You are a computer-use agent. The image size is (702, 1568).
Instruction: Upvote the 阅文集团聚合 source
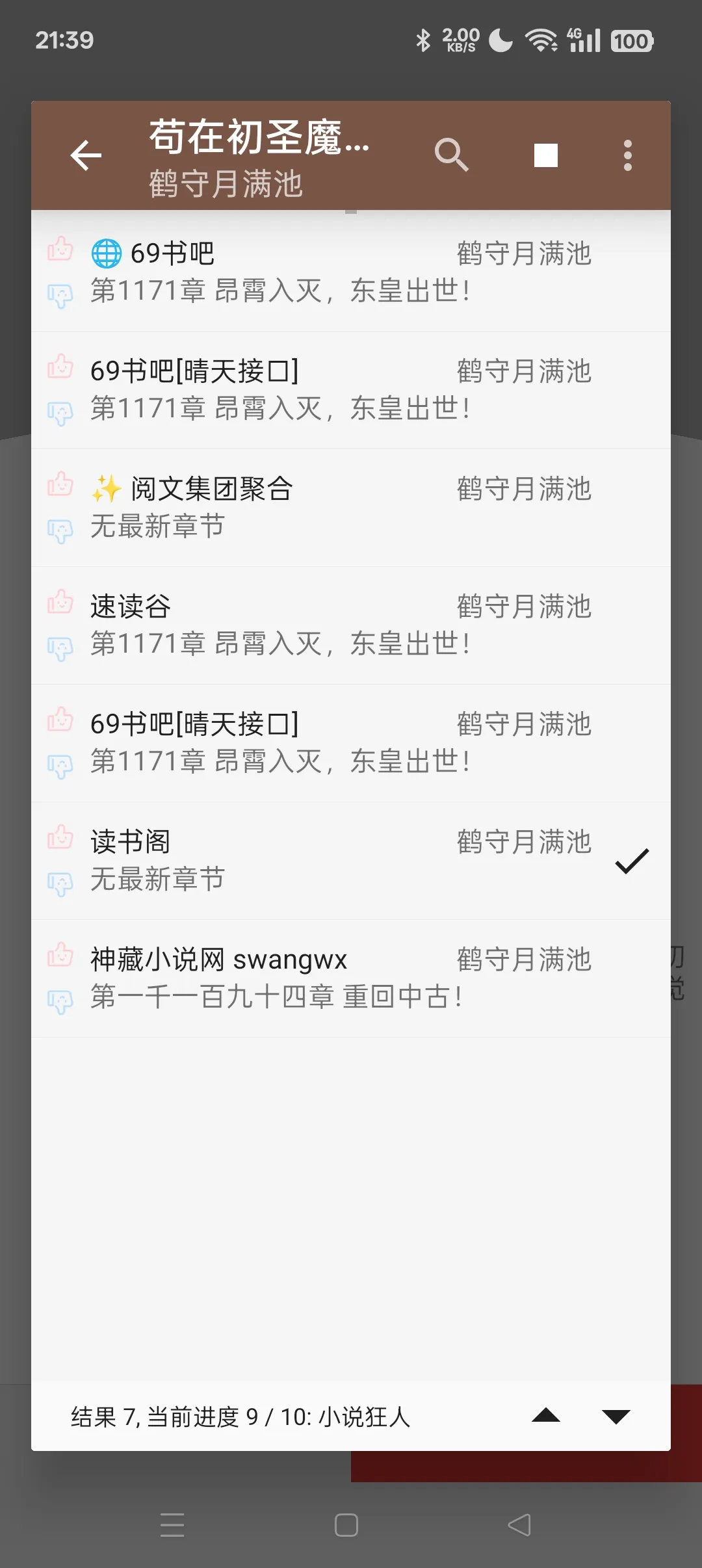(60, 484)
